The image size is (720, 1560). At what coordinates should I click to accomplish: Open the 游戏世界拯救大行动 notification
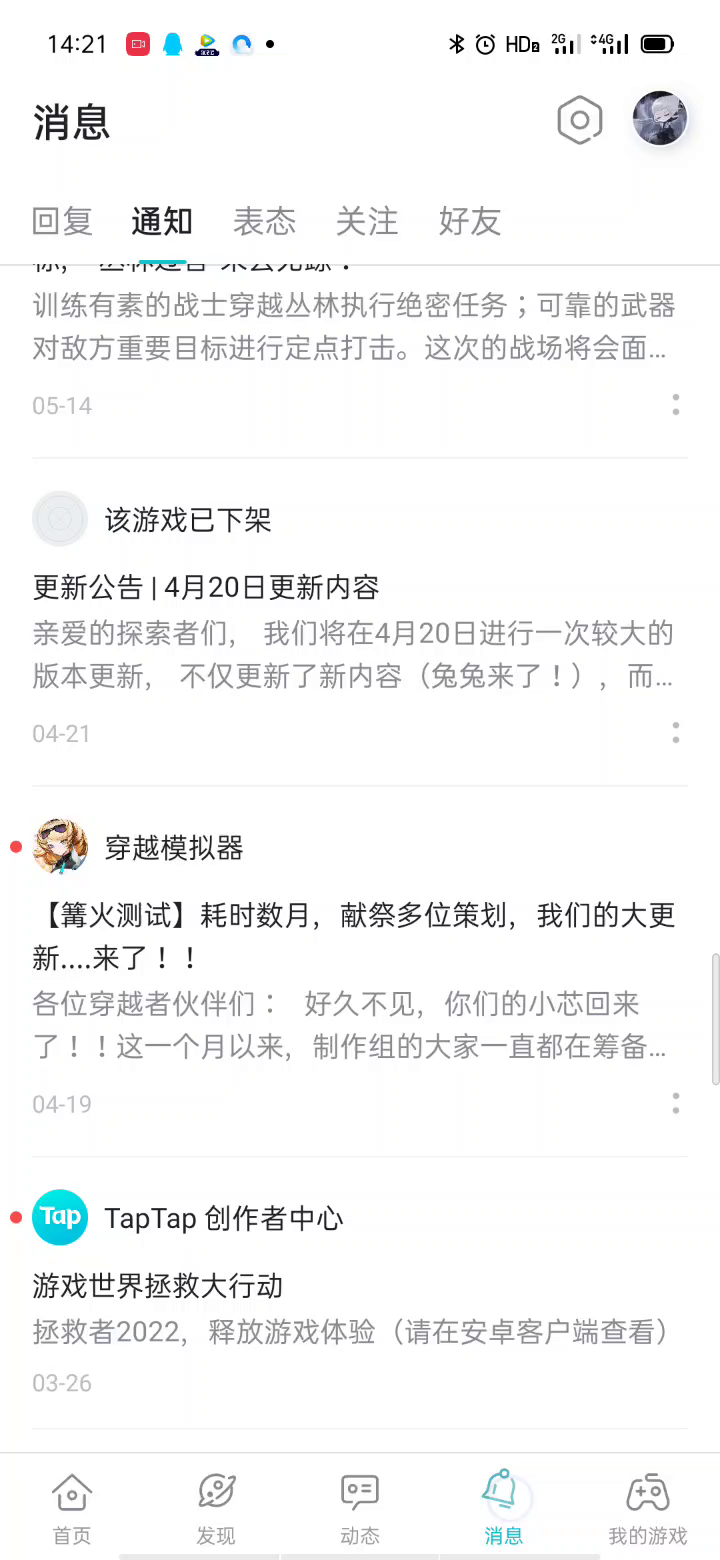coord(158,1285)
